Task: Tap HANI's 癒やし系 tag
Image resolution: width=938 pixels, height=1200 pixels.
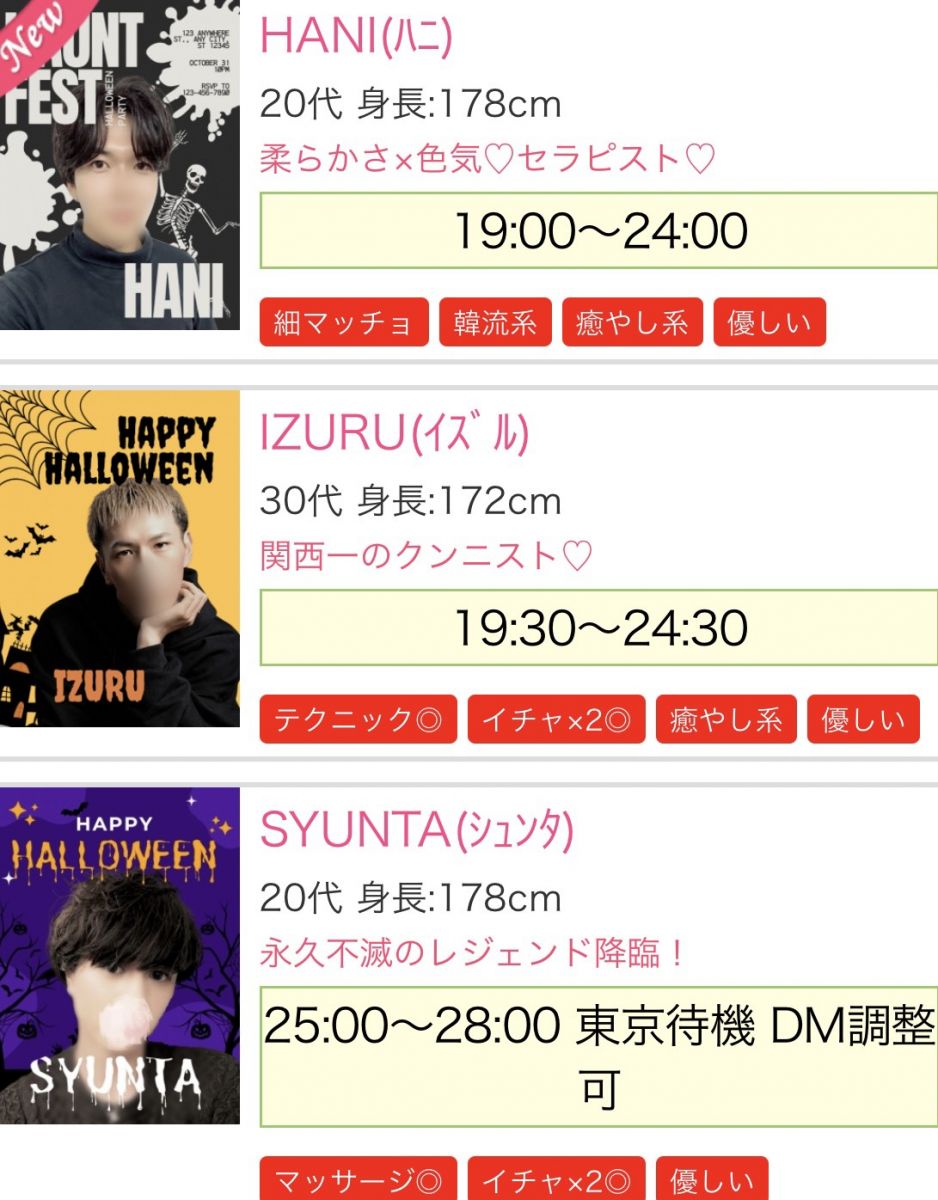Action: coord(632,323)
